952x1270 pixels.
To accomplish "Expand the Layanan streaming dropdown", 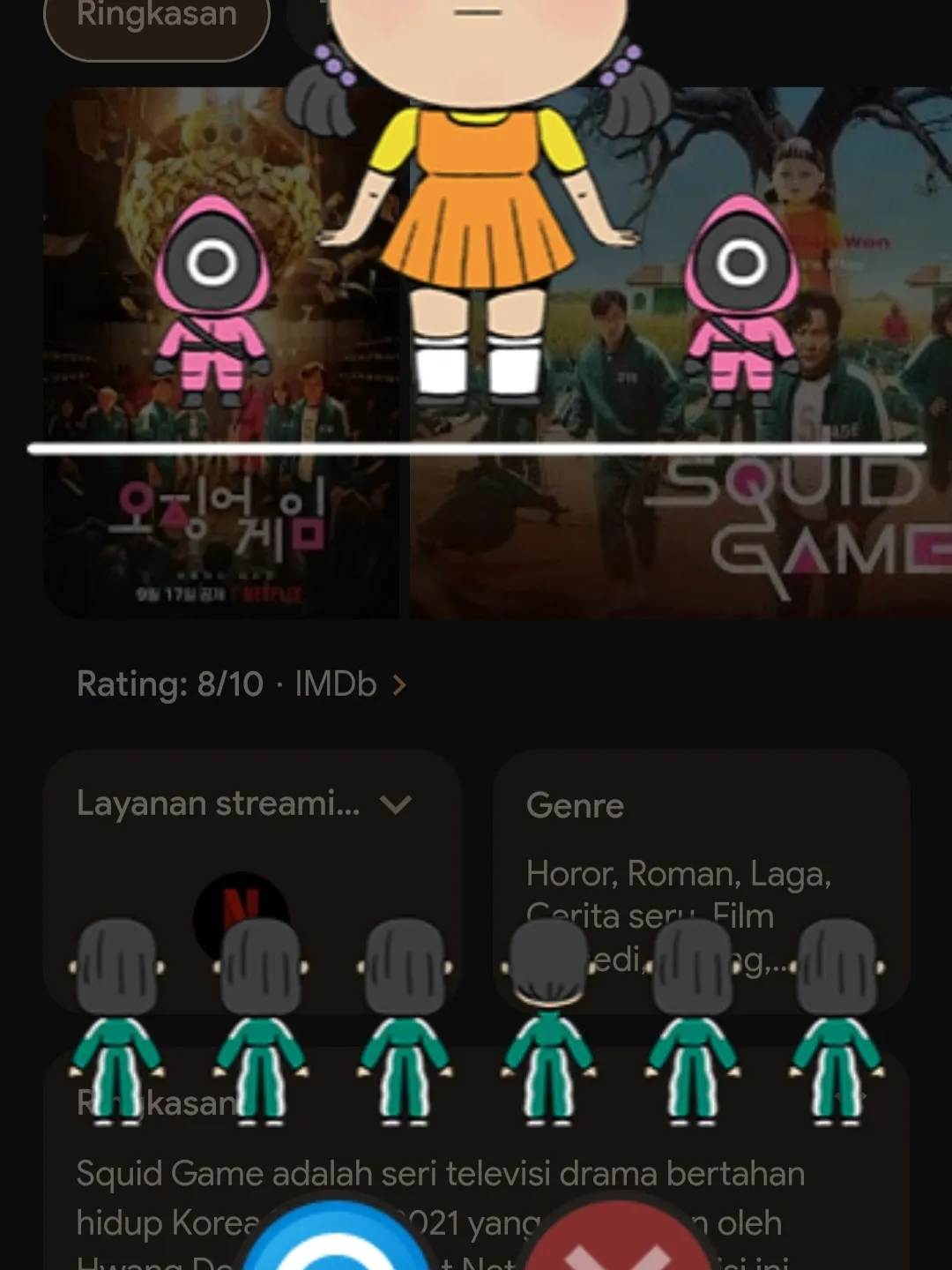I will click(395, 804).
